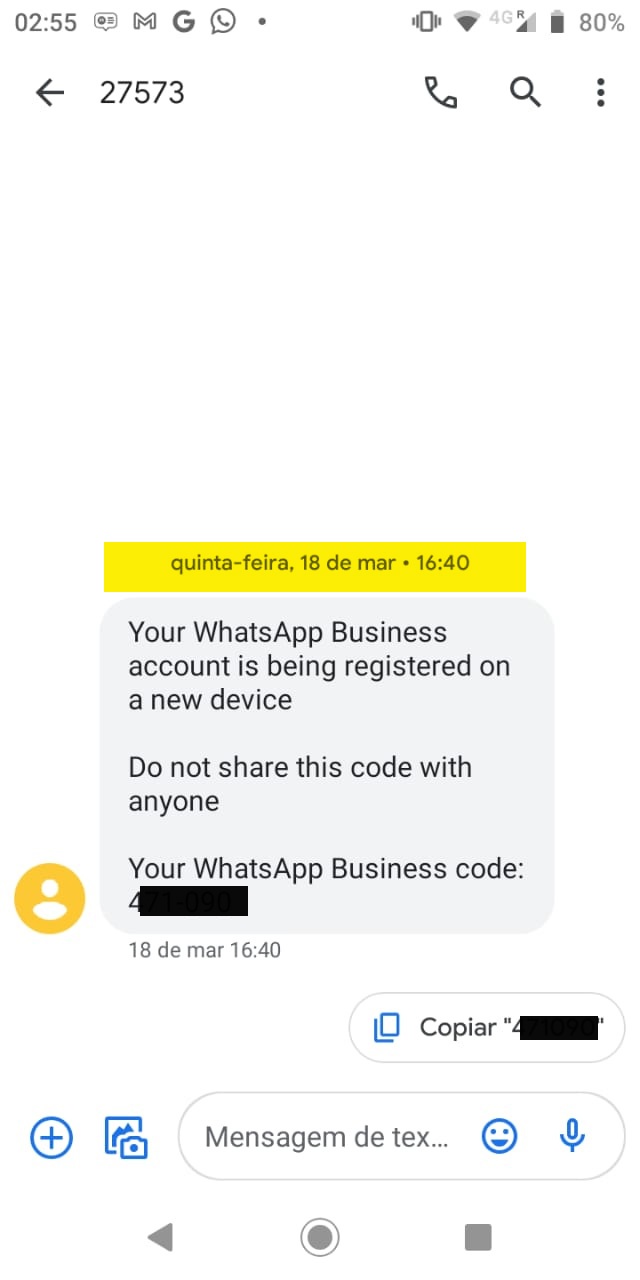640x1280 pixels.
Task: Search within this conversation
Action: point(525,93)
